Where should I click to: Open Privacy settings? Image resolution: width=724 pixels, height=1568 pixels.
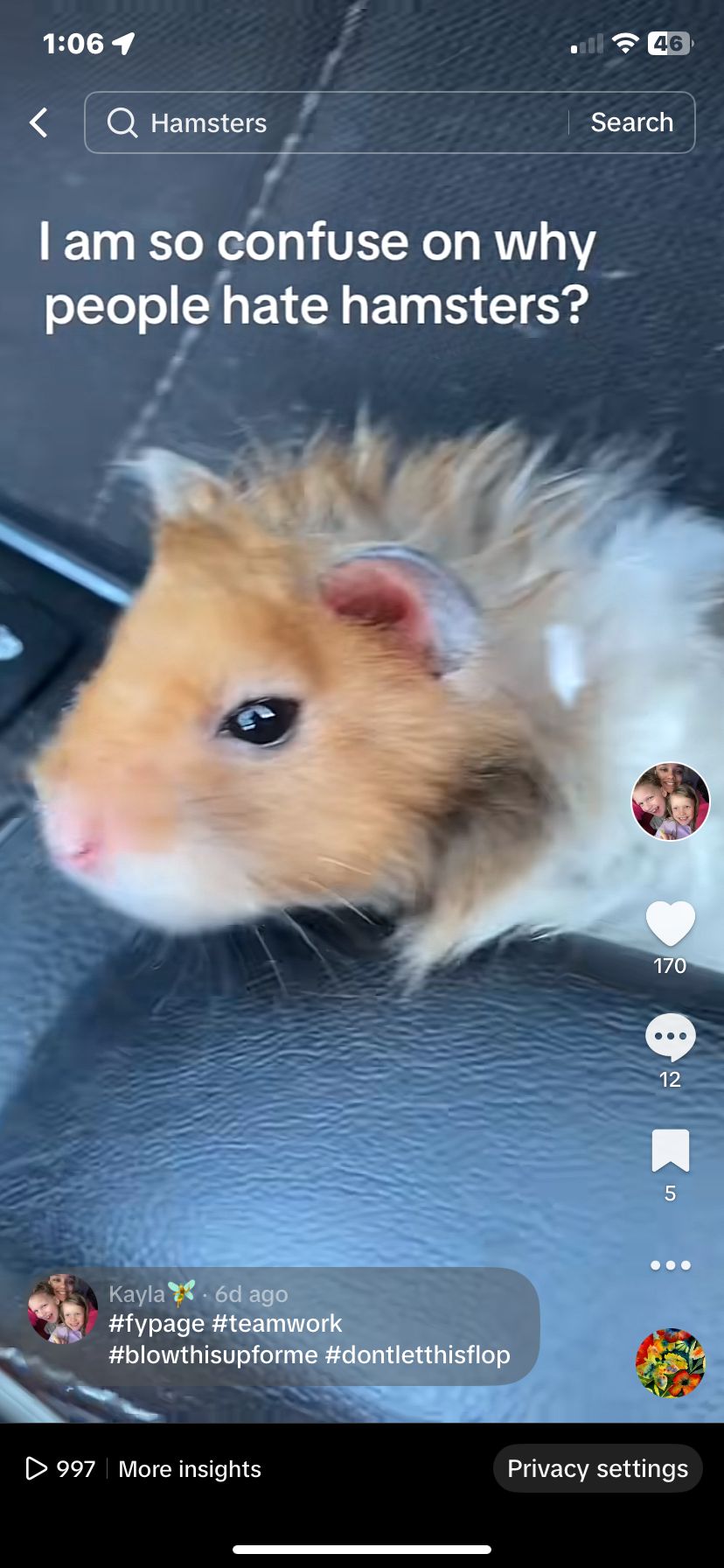(x=597, y=1468)
